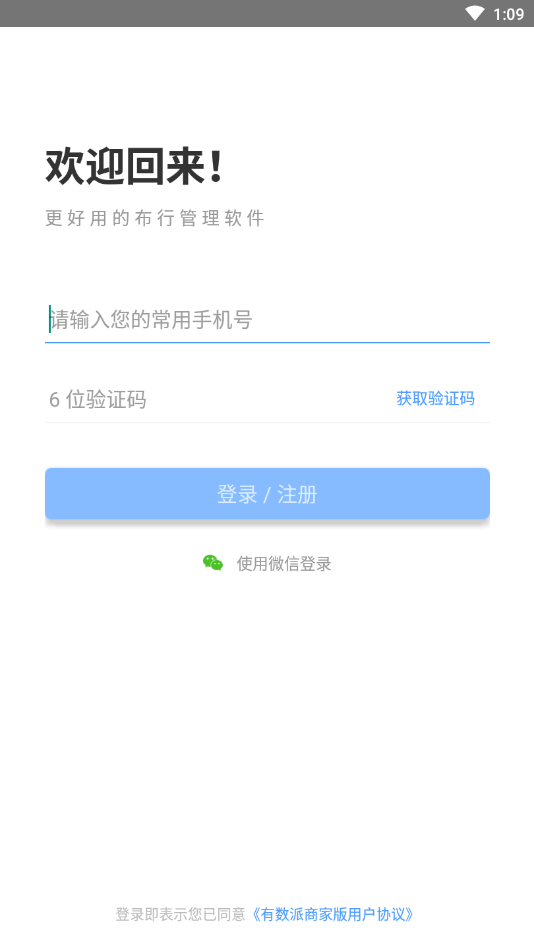Request a code via 获取验证码

(x=435, y=398)
